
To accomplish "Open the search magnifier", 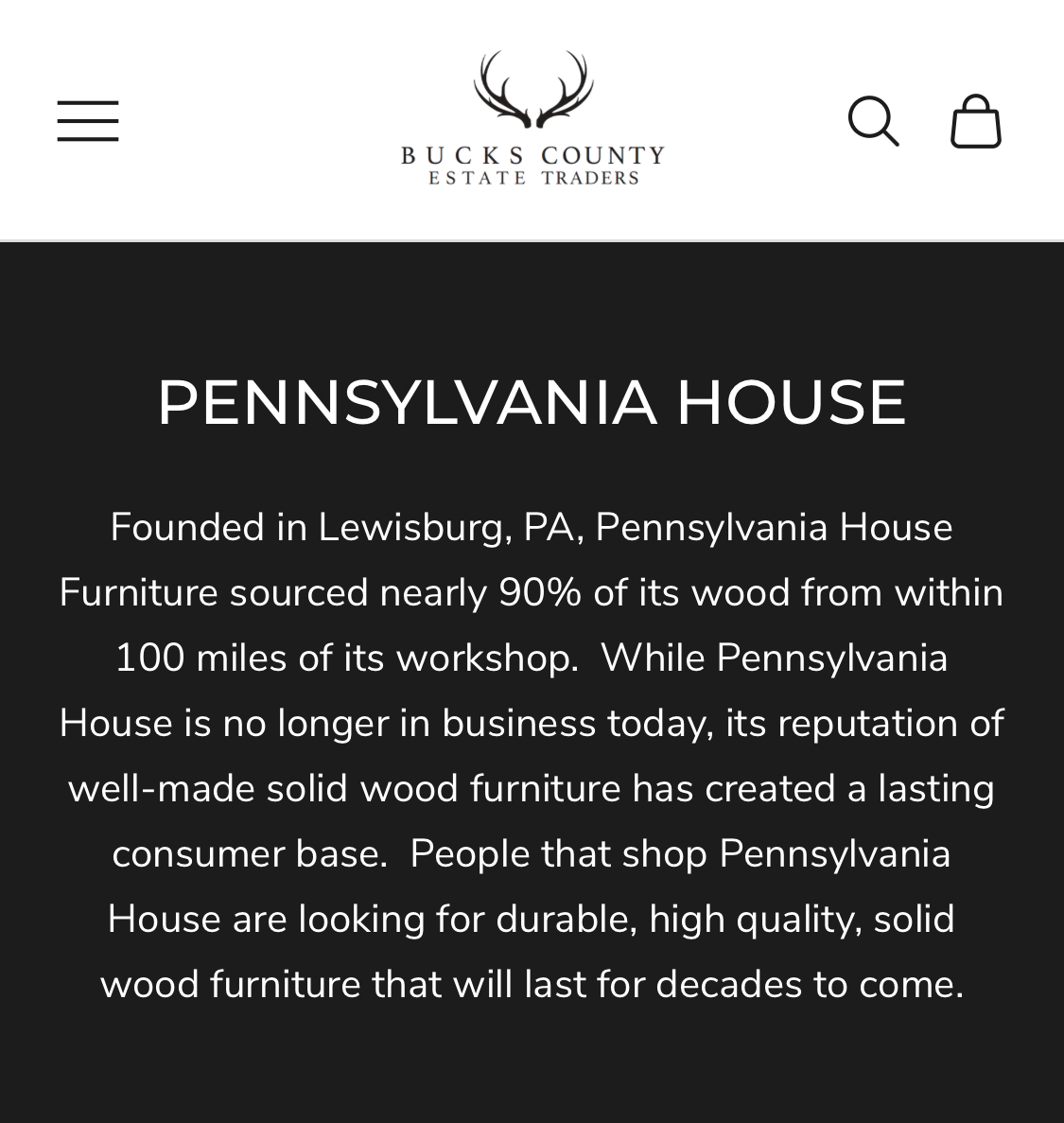I will point(872,121).
